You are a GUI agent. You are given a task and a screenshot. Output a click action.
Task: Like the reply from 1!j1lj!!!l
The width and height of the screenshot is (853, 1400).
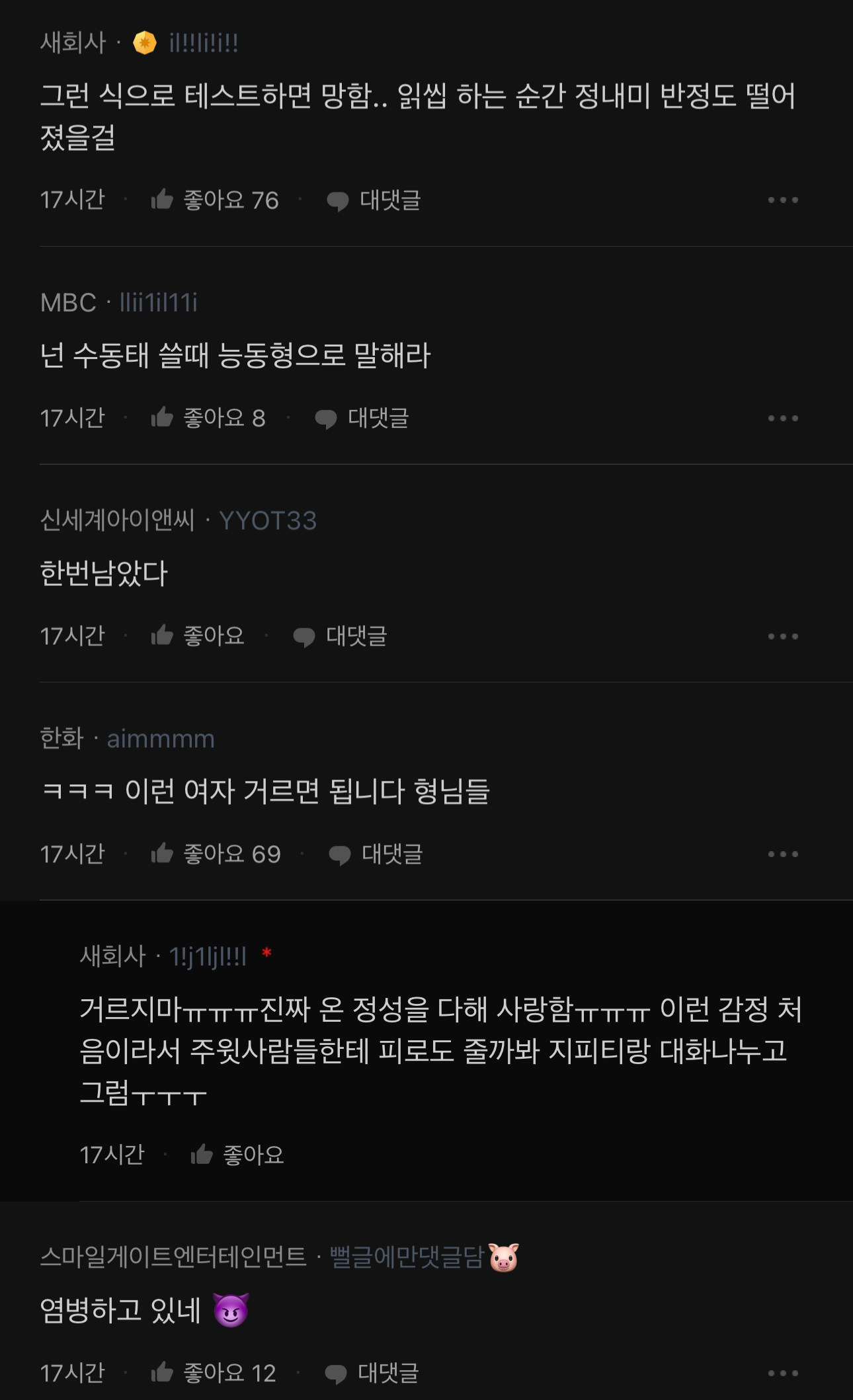[237, 1155]
